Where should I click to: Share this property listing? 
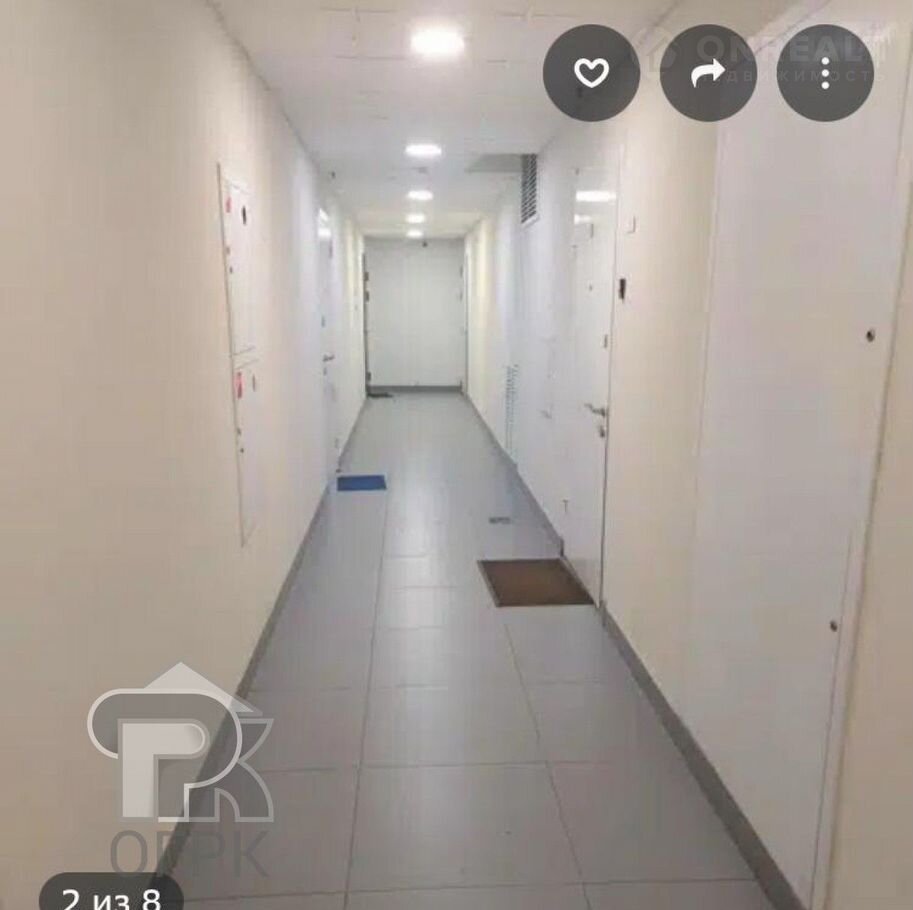(x=708, y=73)
